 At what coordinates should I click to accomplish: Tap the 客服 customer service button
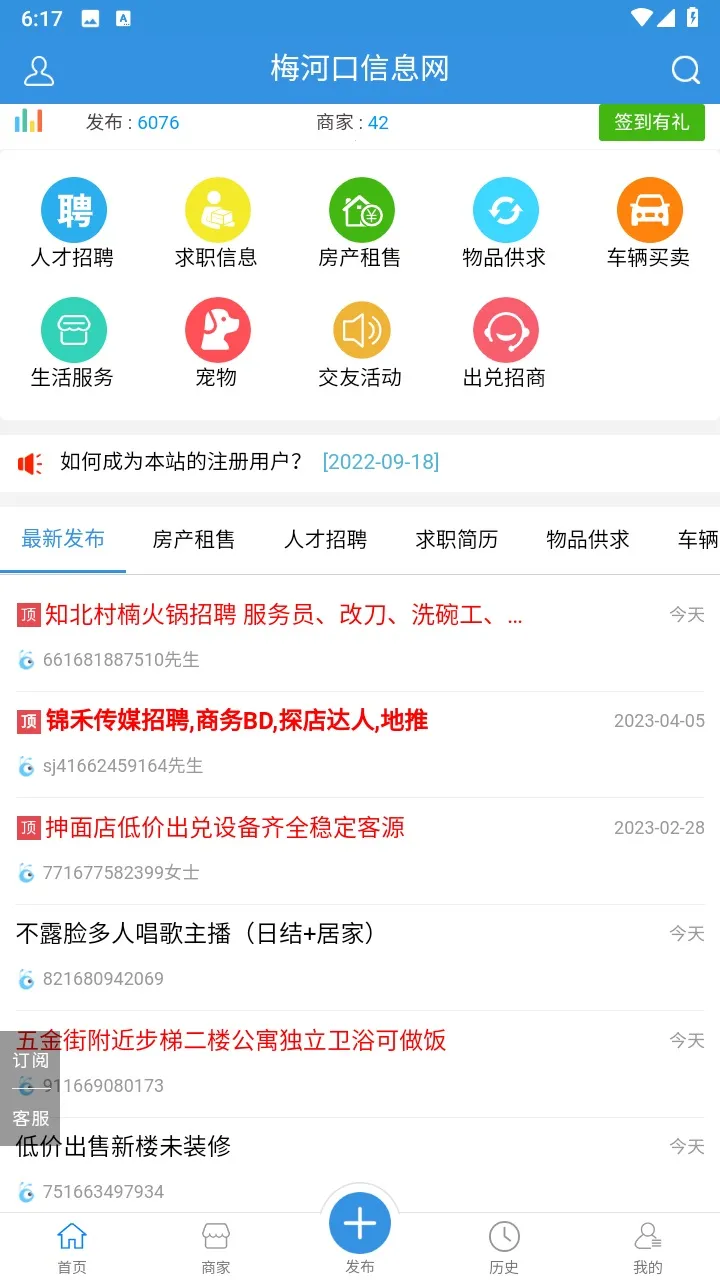30,1118
